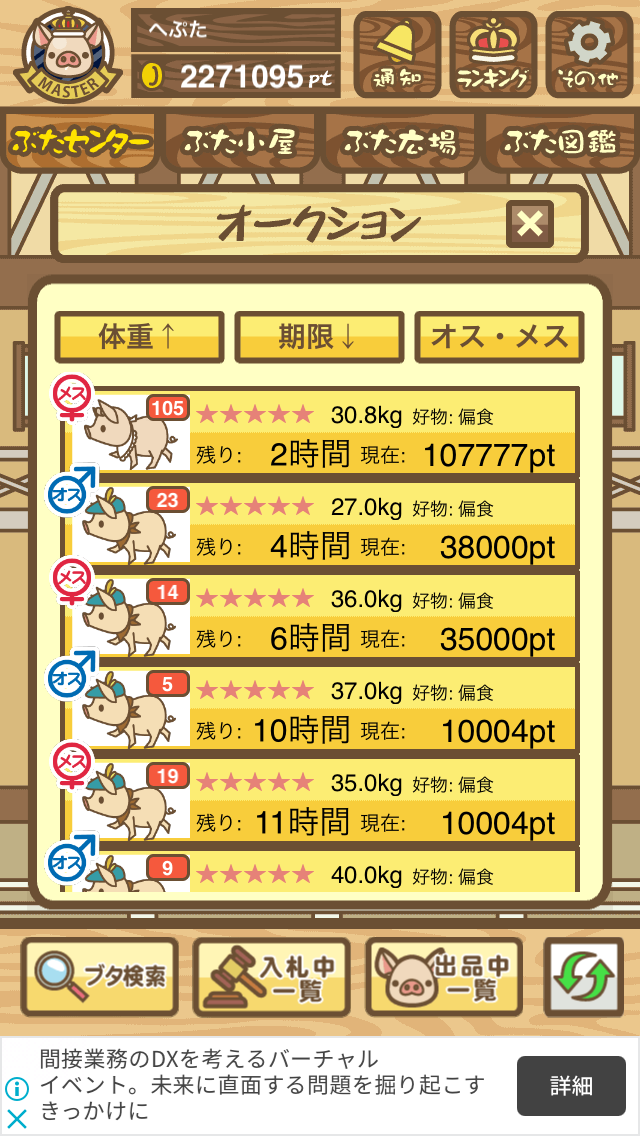Screen dimensions: 640x1136
Task: View the 入札中一覧 bidding list
Action: [271, 977]
